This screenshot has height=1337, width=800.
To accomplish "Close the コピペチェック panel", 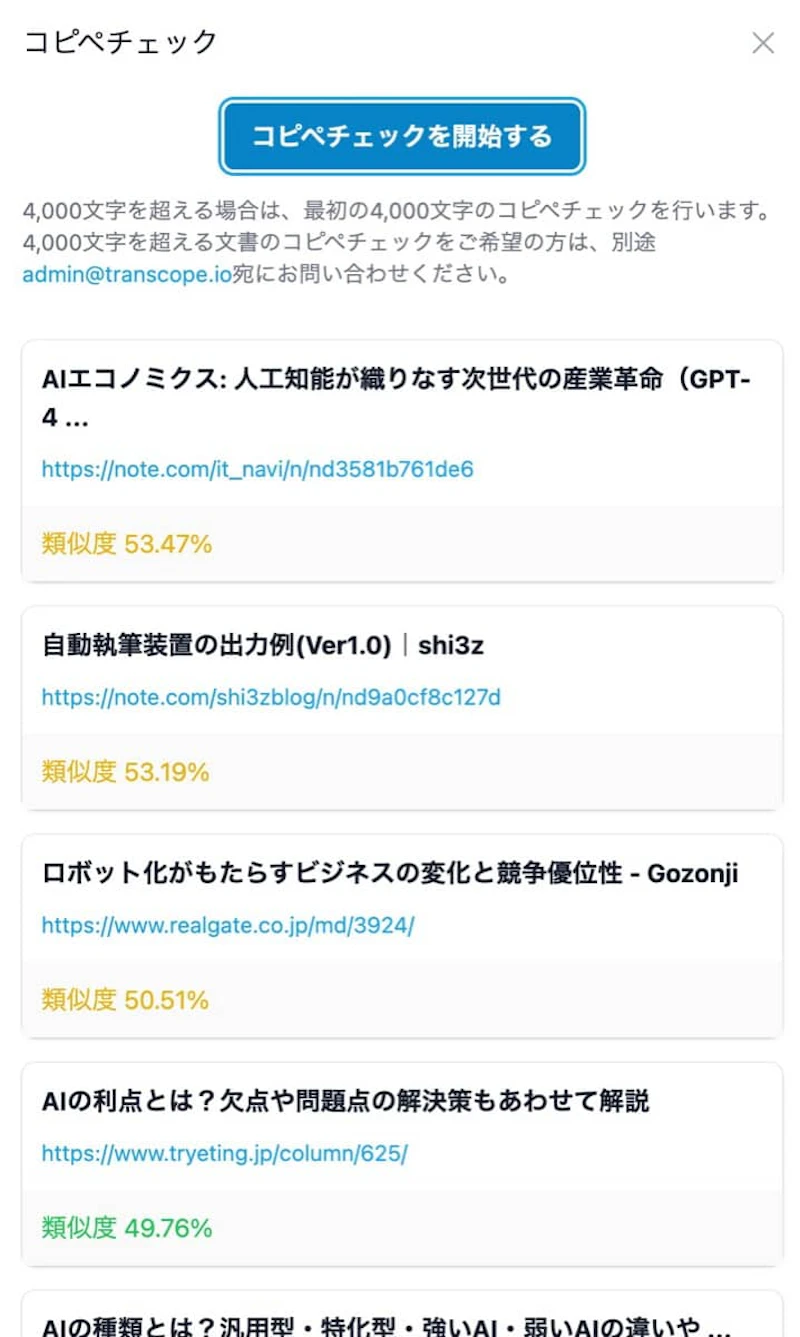I will click(763, 43).
